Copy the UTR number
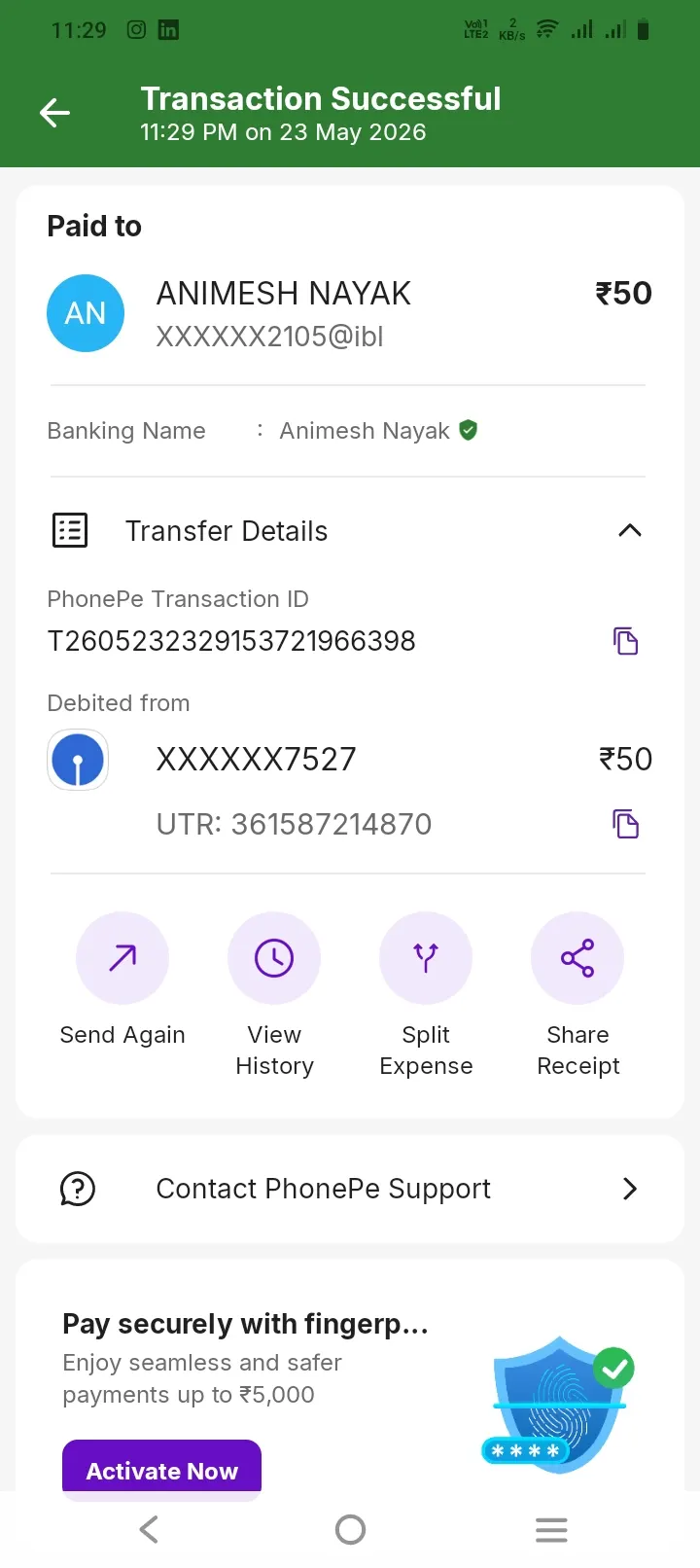 625,824
